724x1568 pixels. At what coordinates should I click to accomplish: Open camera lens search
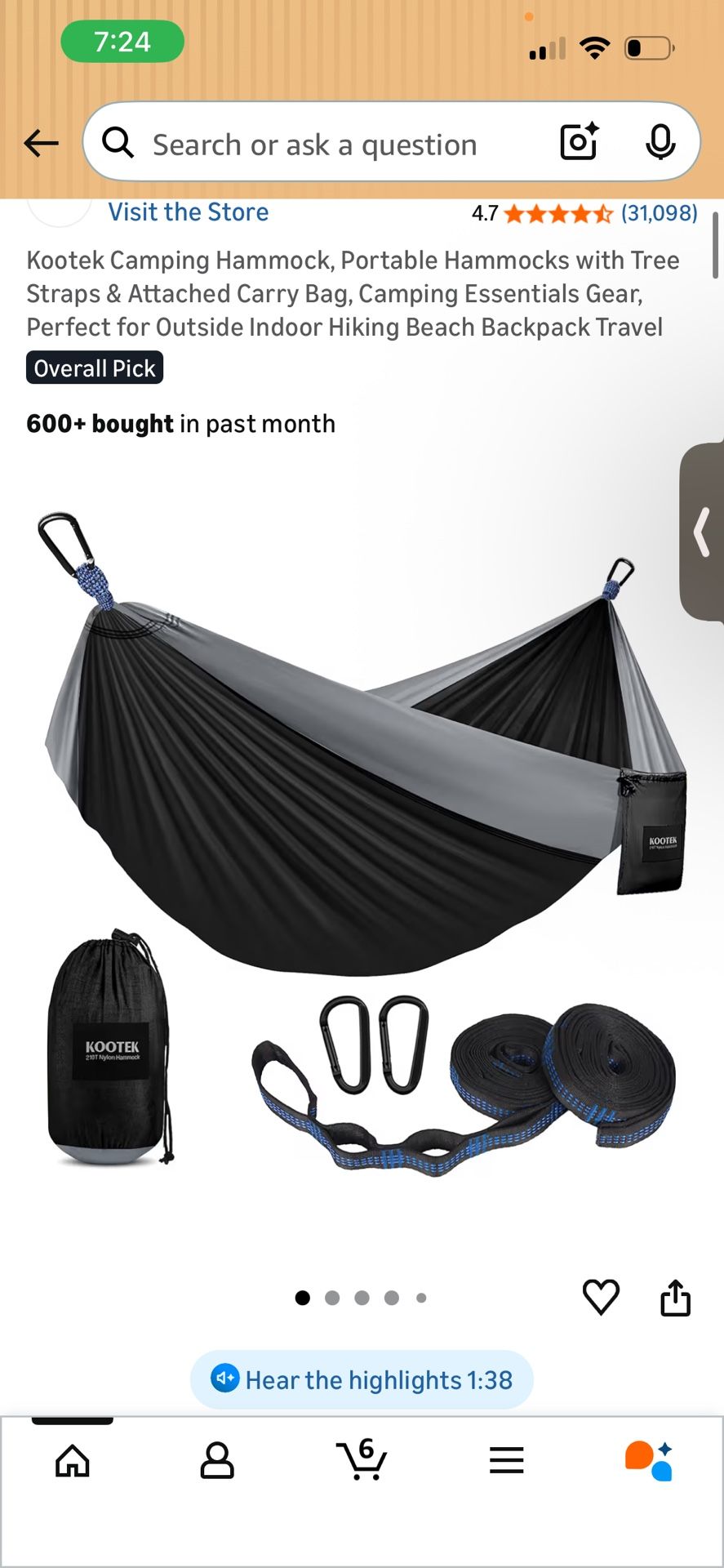coord(580,142)
